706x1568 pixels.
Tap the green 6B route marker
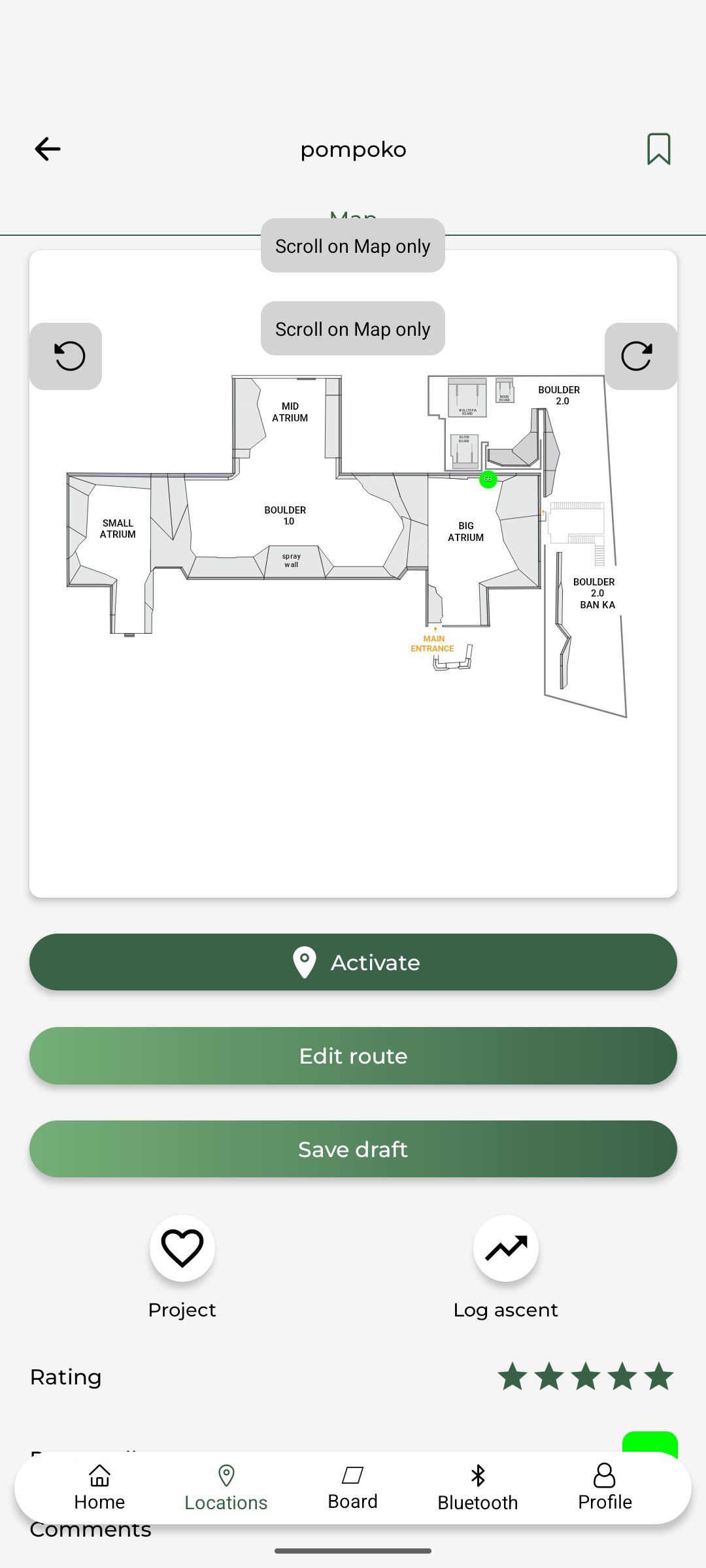click(x=488, y=480)
